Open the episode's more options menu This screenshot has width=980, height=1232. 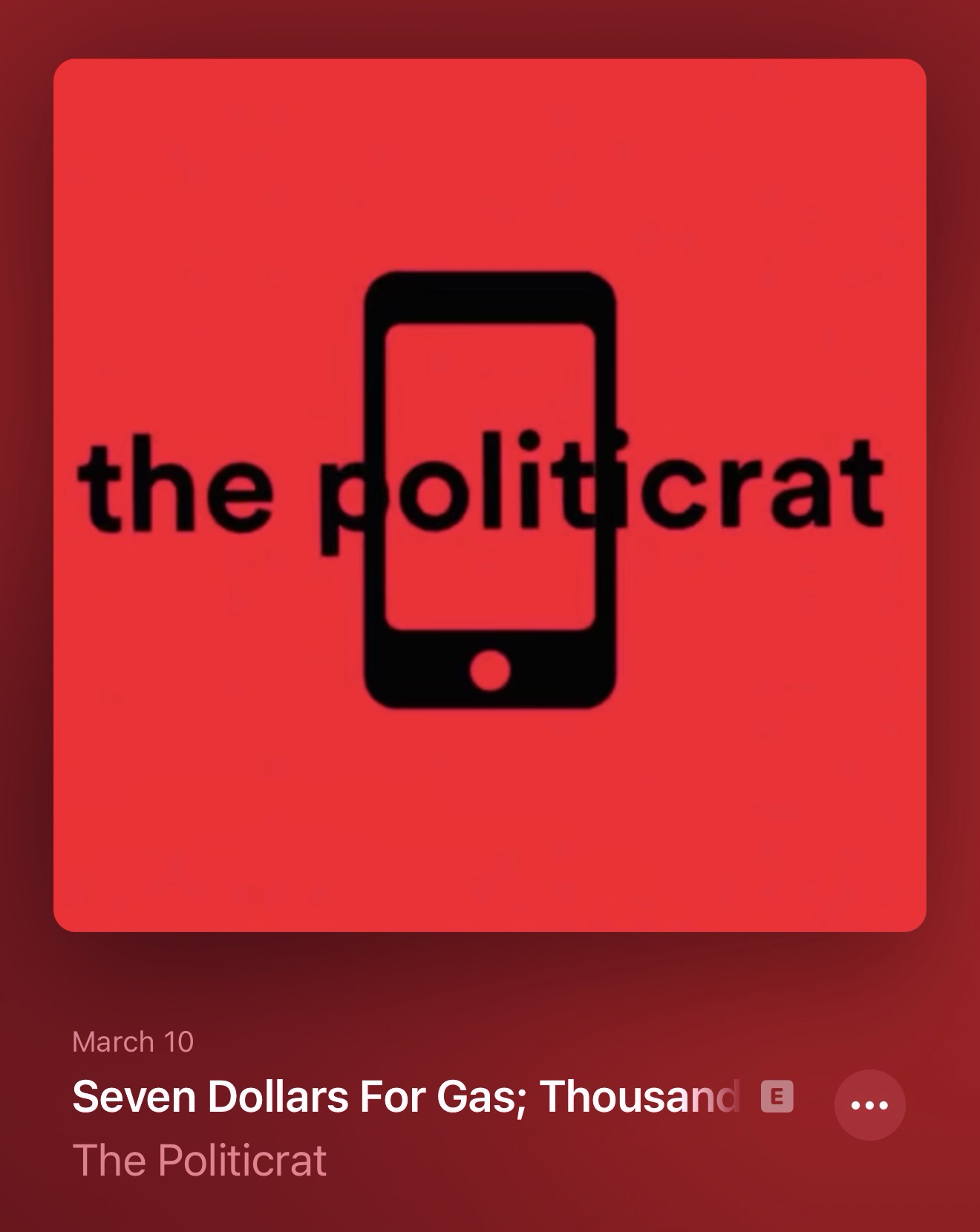tap(869, 1104)
